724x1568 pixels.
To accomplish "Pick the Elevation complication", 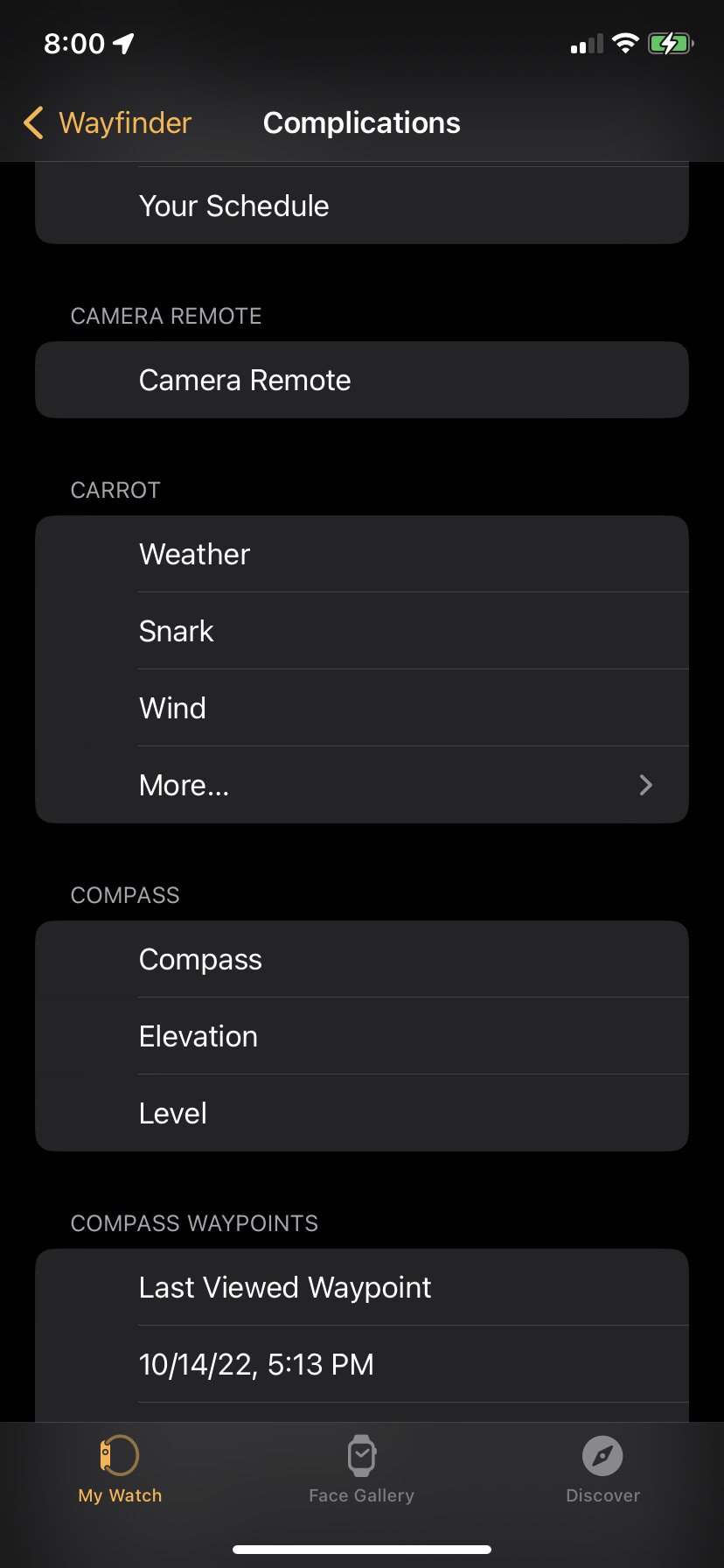I will coord(362,1036).
